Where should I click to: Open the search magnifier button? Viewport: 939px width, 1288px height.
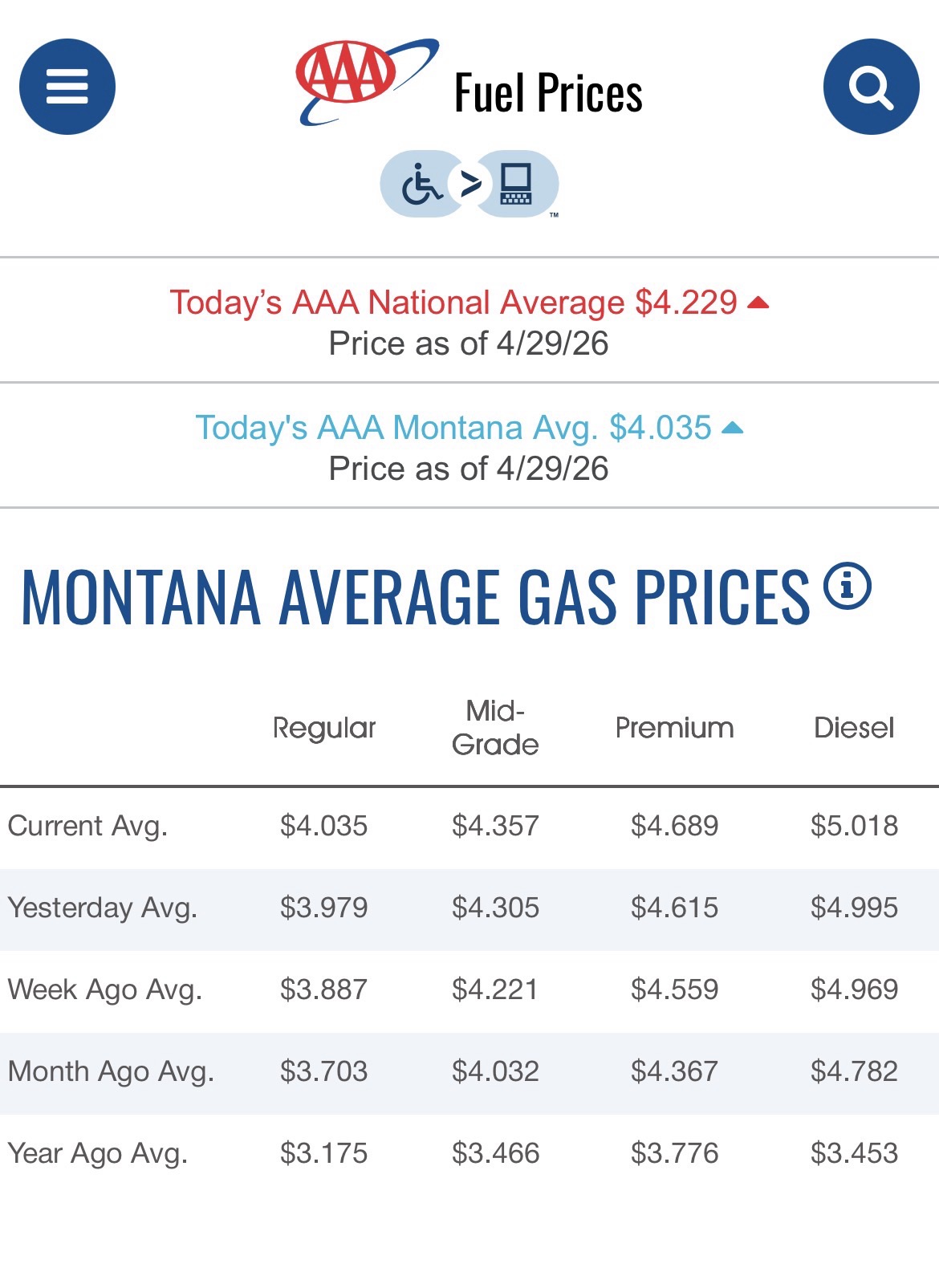(x=871, y=87)
